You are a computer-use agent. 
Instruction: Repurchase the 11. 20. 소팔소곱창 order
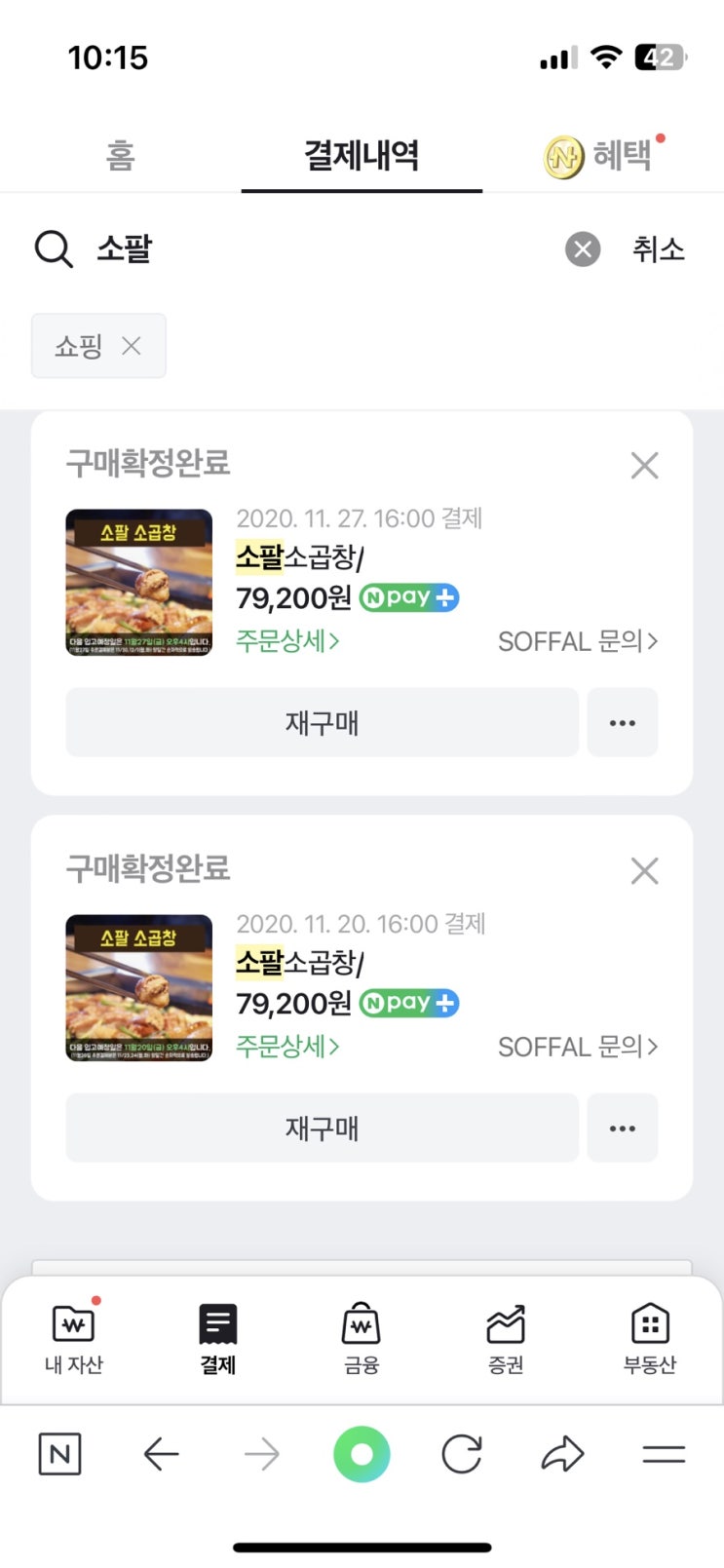pyautogui.click(x=322, y=1128)
